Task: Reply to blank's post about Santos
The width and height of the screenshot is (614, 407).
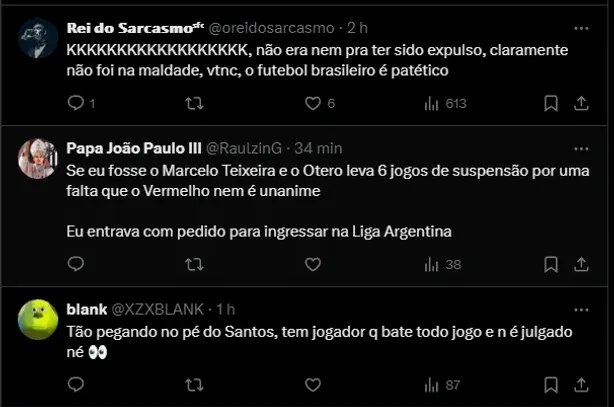Action: pyautogui.click(x=76, y=385)
